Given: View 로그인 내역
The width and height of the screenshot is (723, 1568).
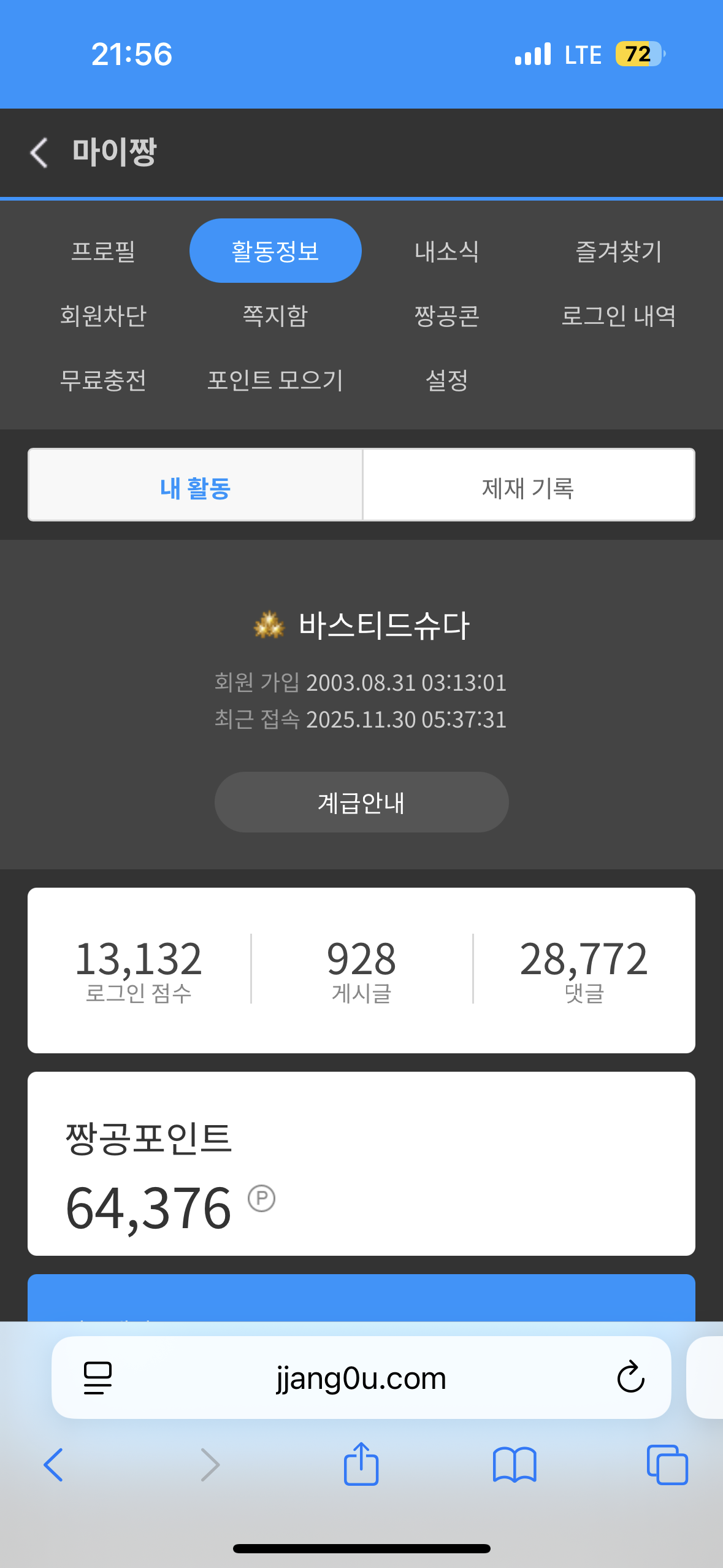Looking at the screenshot, I should tap(618, 315).
